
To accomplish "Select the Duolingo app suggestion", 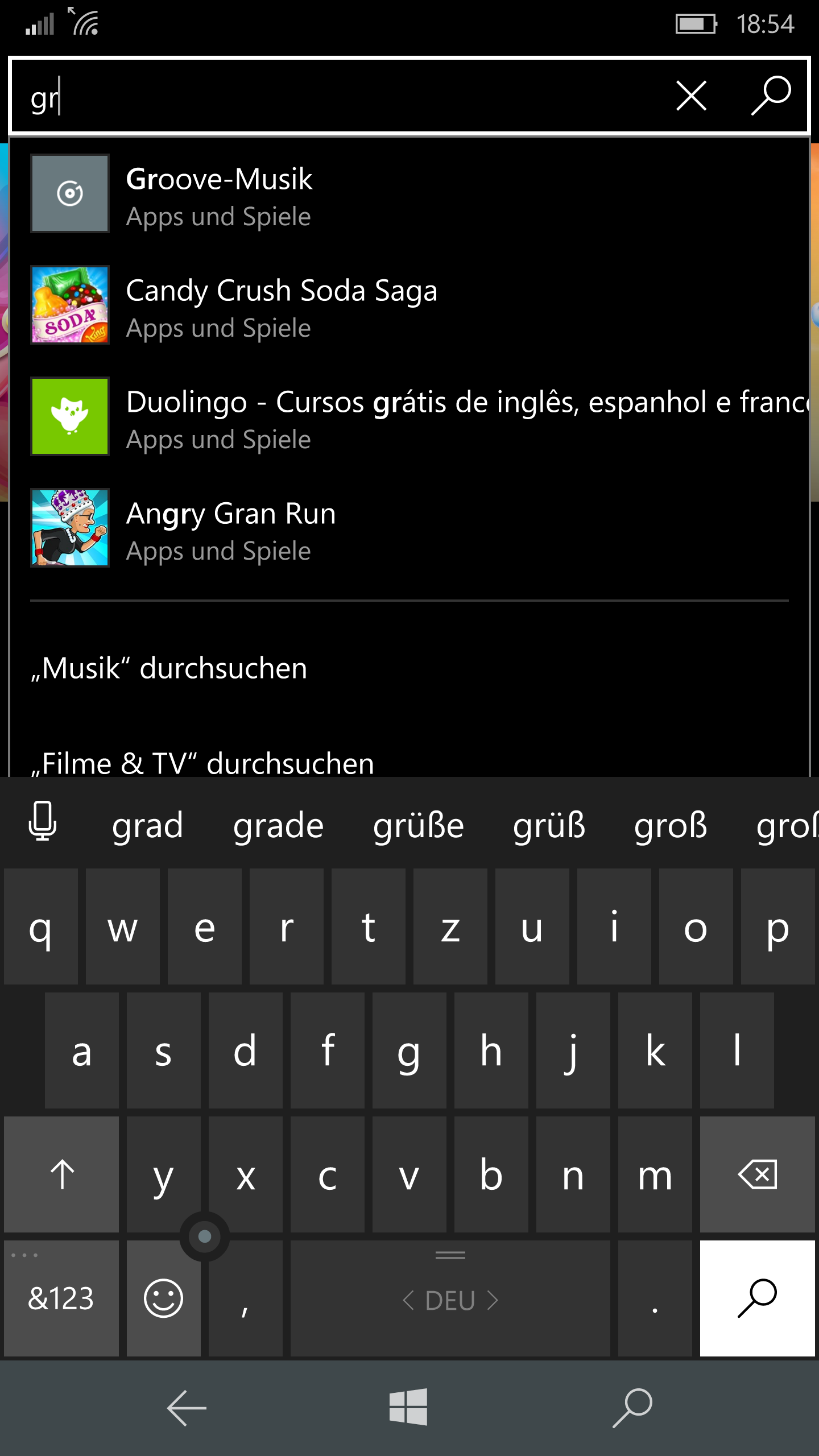I will coord(409,416).
